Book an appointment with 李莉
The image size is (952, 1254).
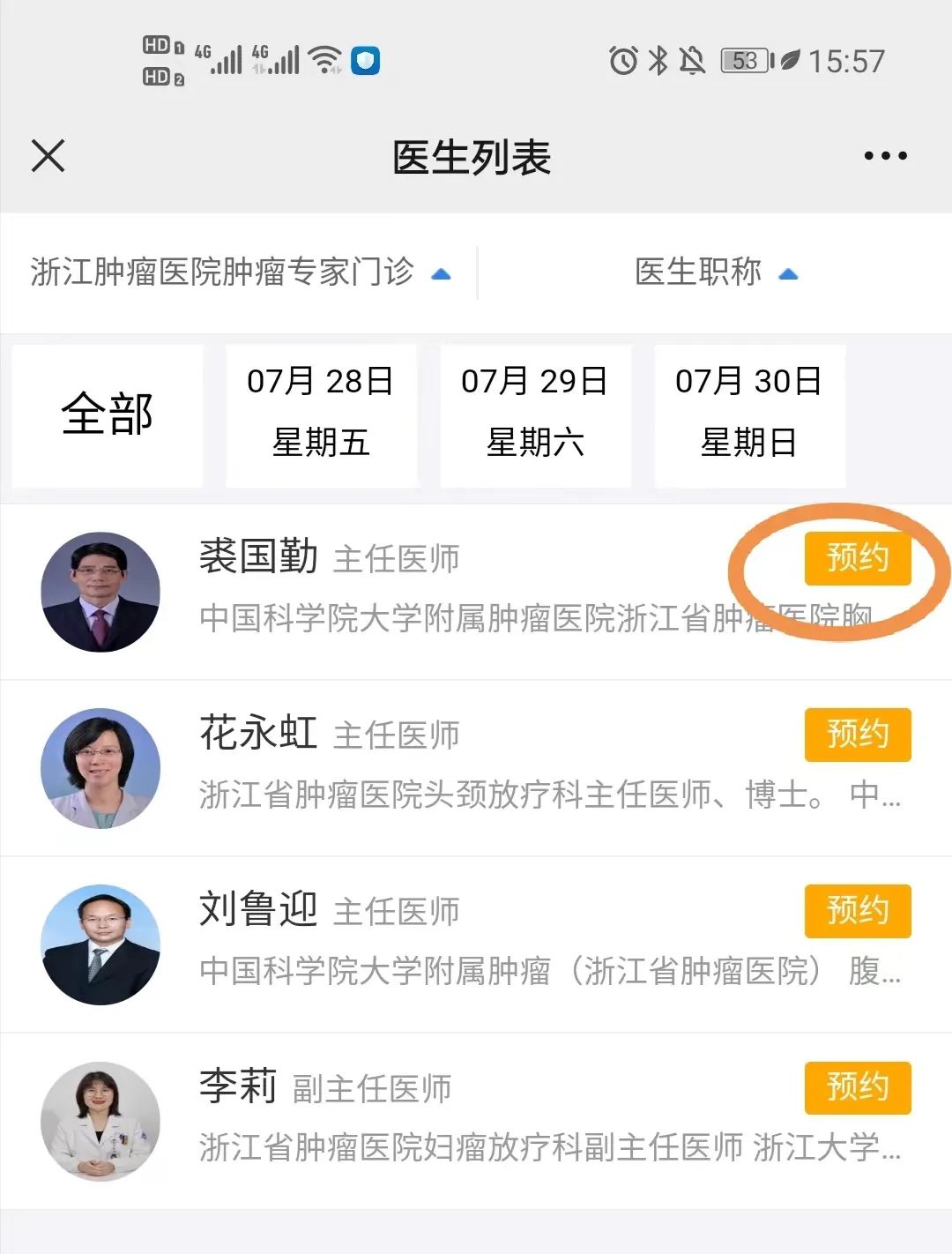point(857,1087)
